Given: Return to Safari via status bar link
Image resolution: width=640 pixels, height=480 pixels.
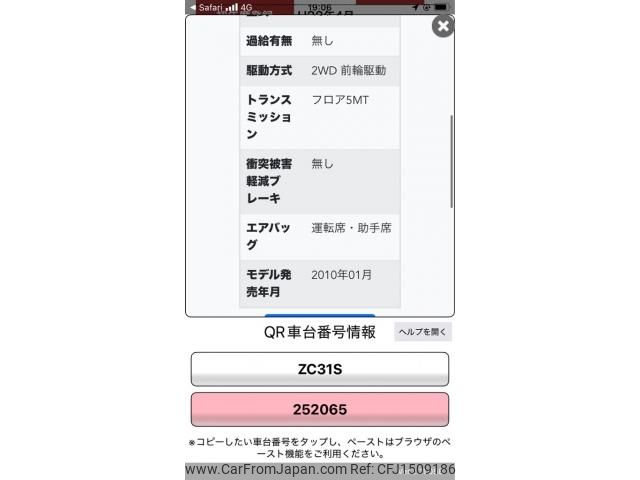Looking at the screenshot, I should coord(204,6).
